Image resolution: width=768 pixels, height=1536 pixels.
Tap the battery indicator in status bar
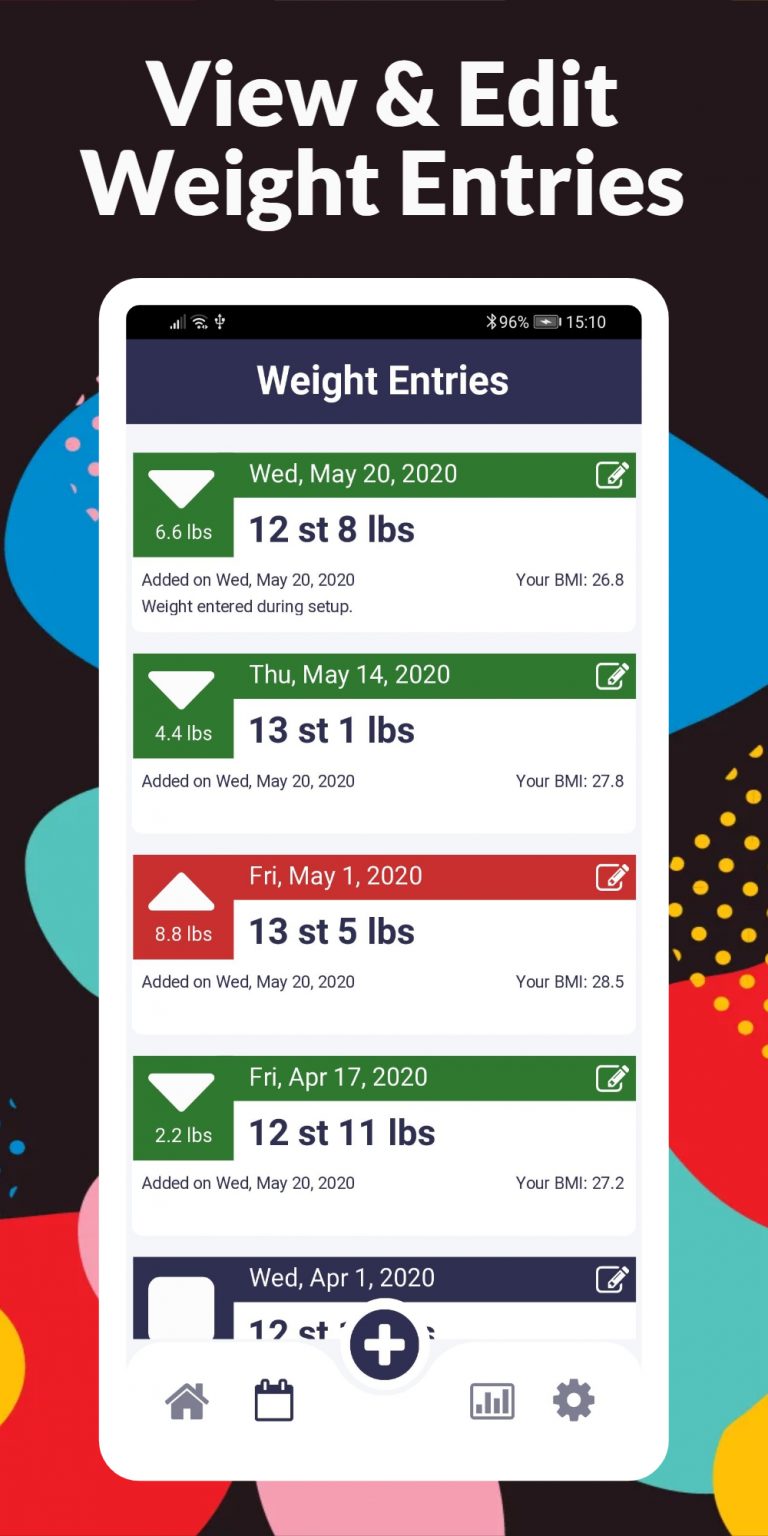tap(546, 322)
